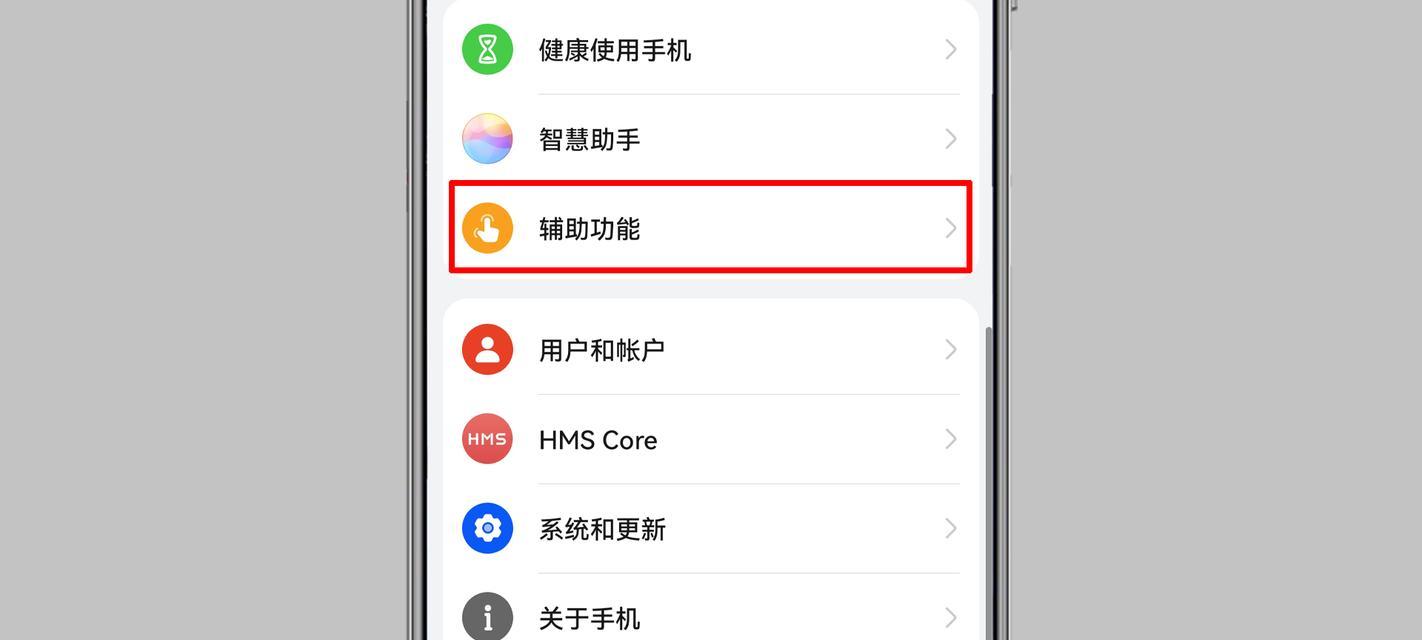The width and height of the screenshot is (1422, 640).
Task: Select the HMS Core row
Action: pyautogui.click(x=710, y=440)
